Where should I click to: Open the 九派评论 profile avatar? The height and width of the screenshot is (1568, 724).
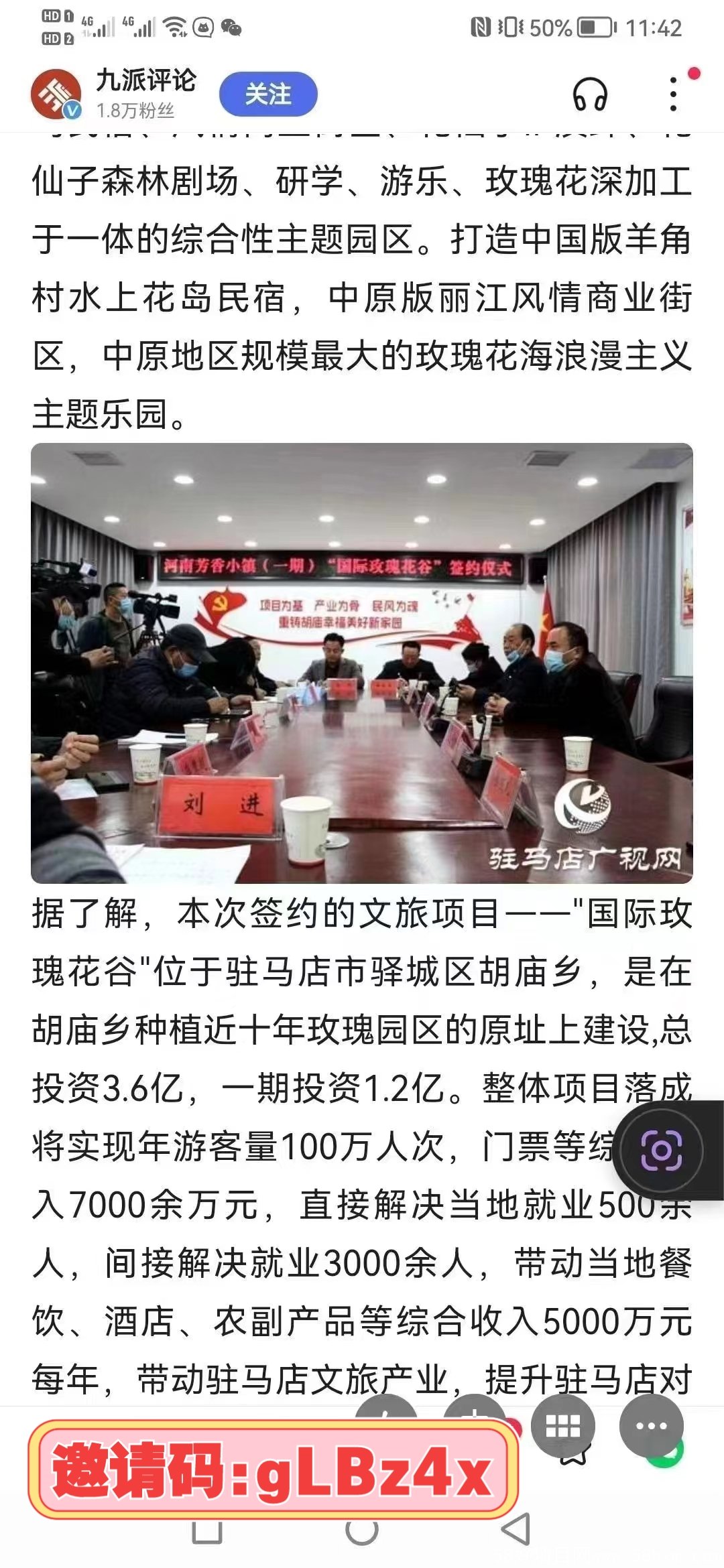(56, 94)
